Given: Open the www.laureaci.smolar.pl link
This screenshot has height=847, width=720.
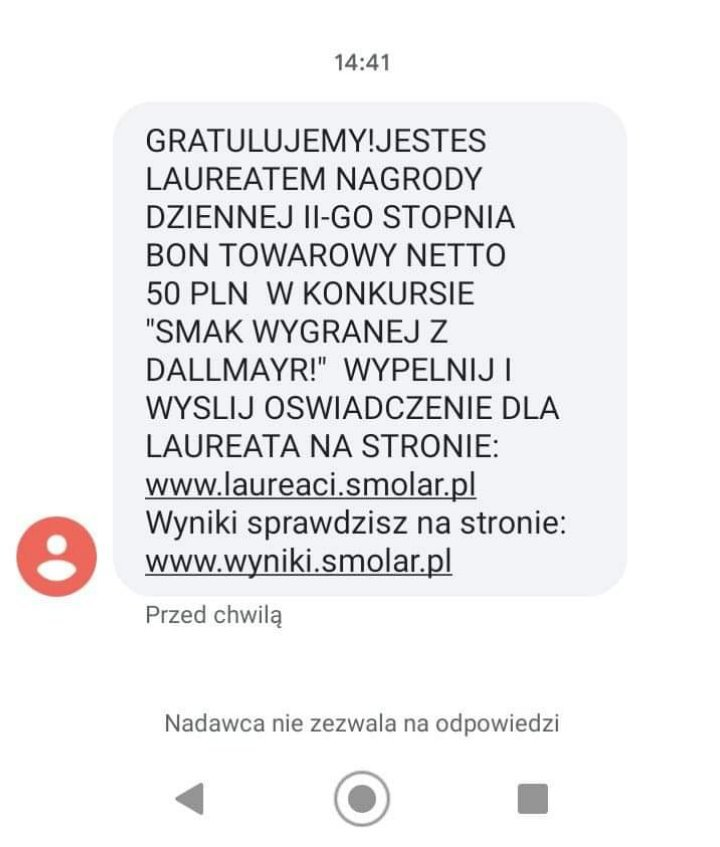Looking at the screenshot, I should [x=310, y=485].
